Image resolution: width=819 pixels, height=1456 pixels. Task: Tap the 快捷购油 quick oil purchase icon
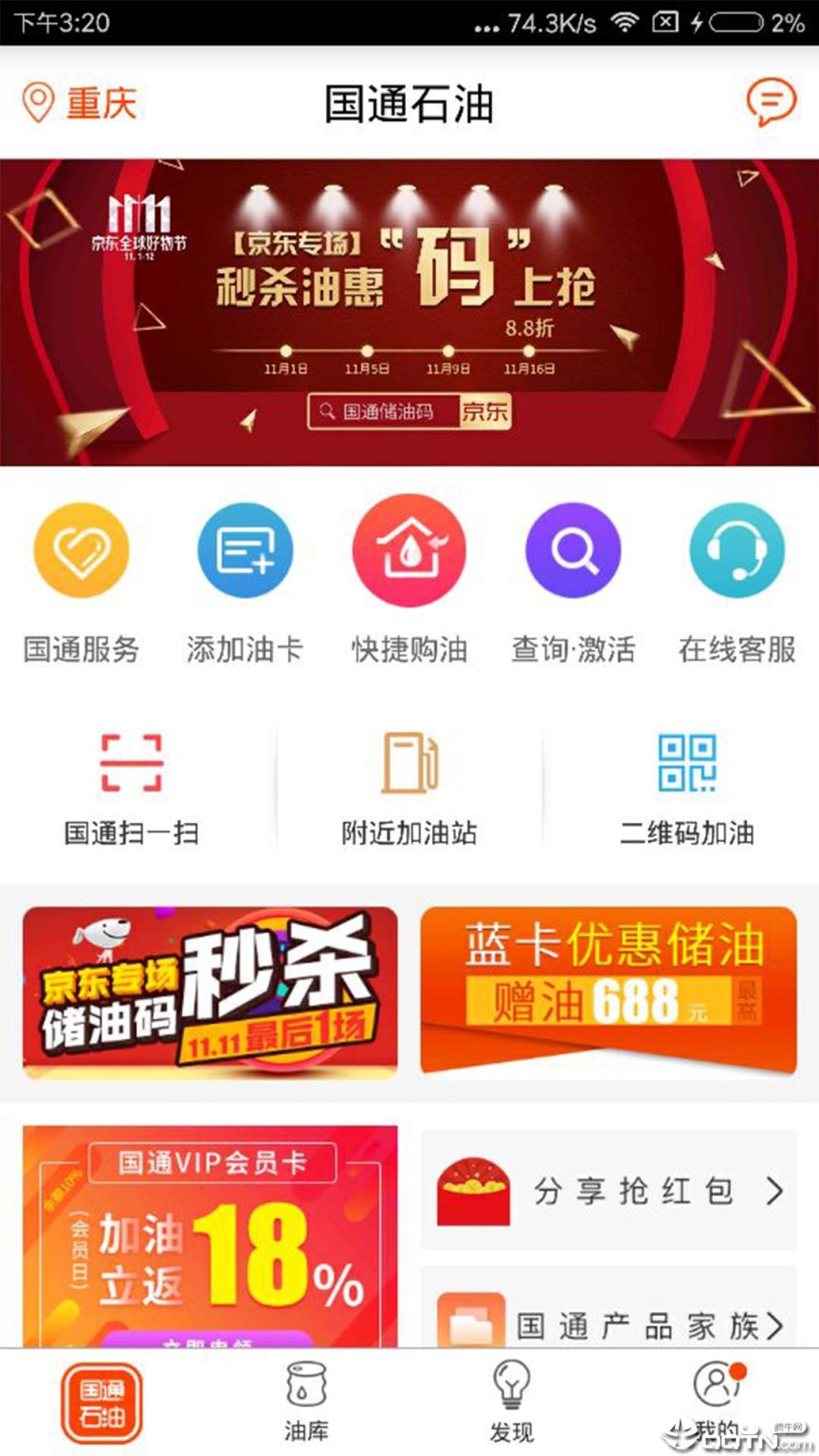point(409,550)
